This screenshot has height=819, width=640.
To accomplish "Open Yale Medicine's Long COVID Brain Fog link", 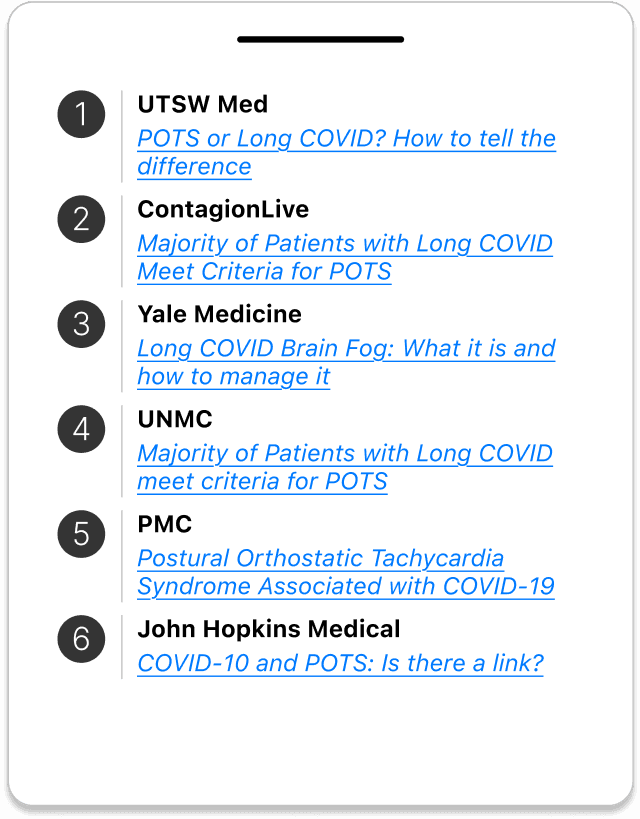I will 346,362.
